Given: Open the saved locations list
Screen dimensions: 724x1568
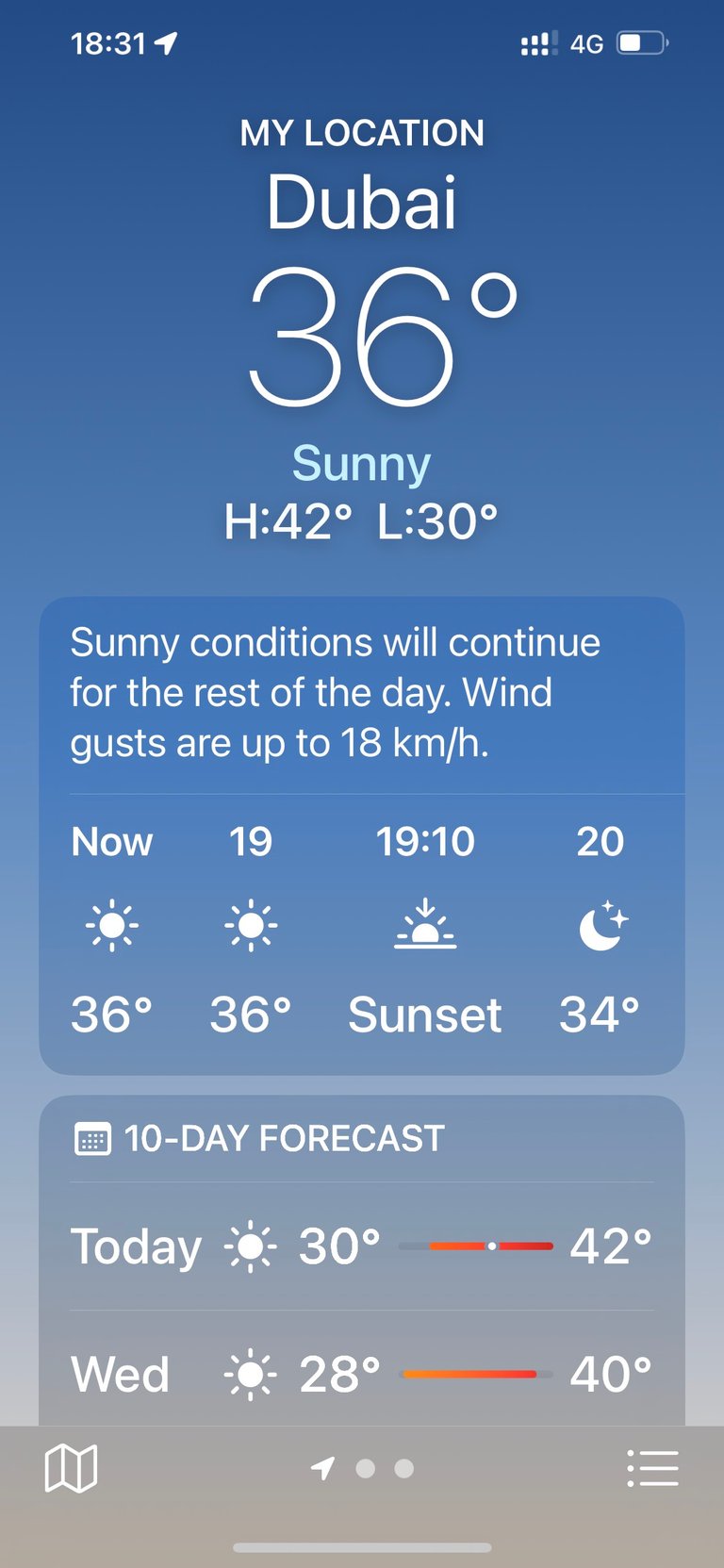Looking at the screenshot, I should pyautogui.click(x=652, y=1468).
